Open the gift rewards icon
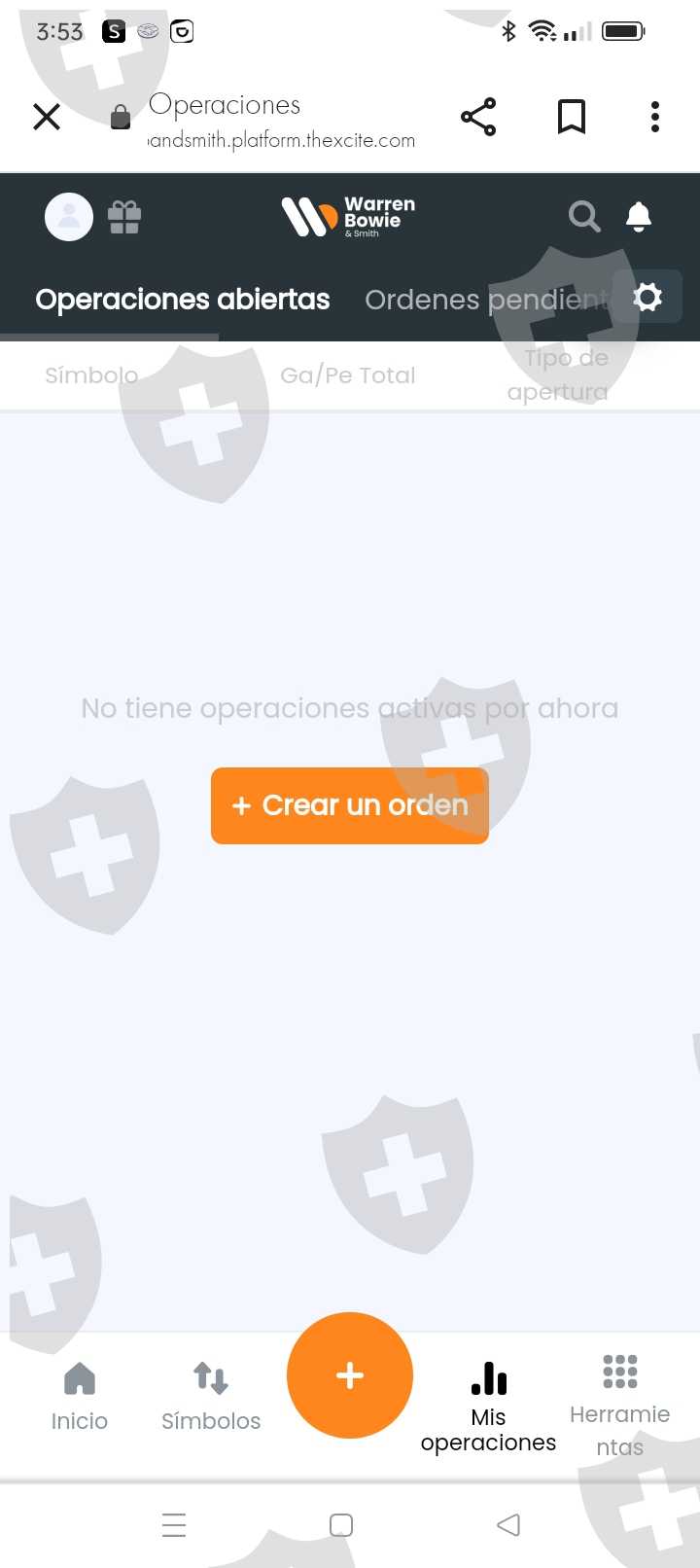700x1568 pixels. [124, 217]
